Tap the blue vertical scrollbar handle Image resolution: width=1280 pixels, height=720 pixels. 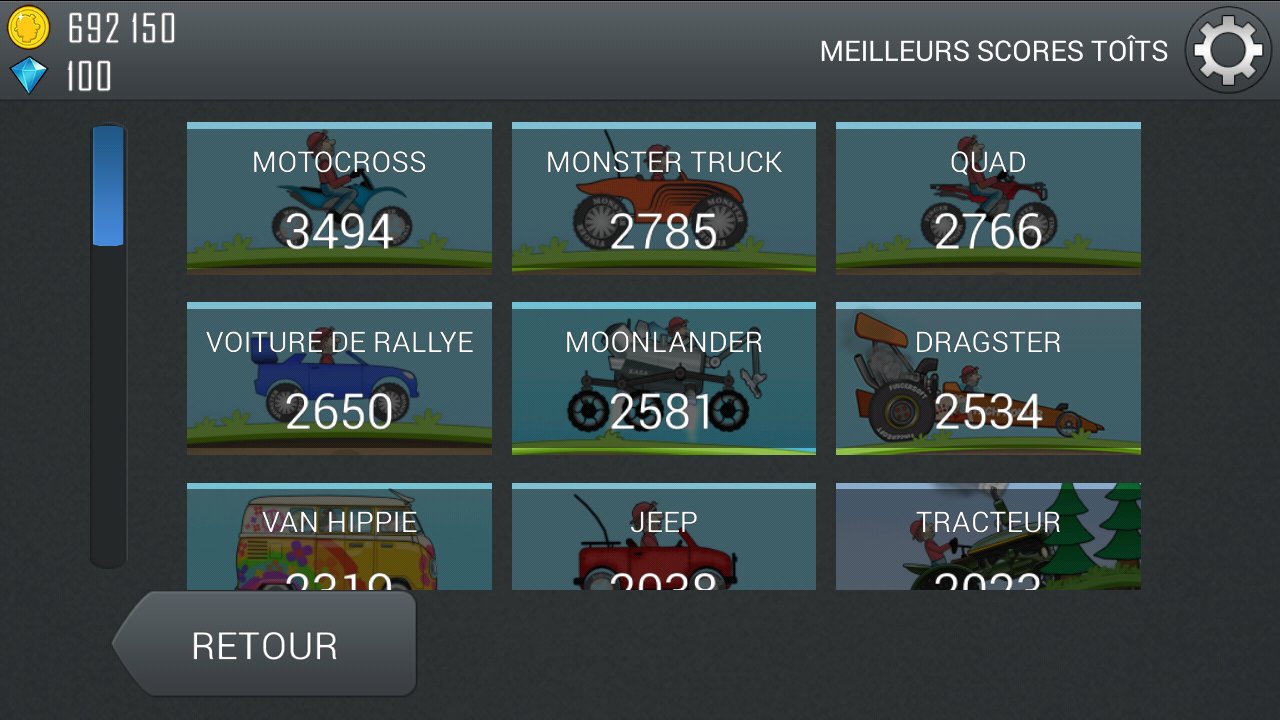click(108, 186)
